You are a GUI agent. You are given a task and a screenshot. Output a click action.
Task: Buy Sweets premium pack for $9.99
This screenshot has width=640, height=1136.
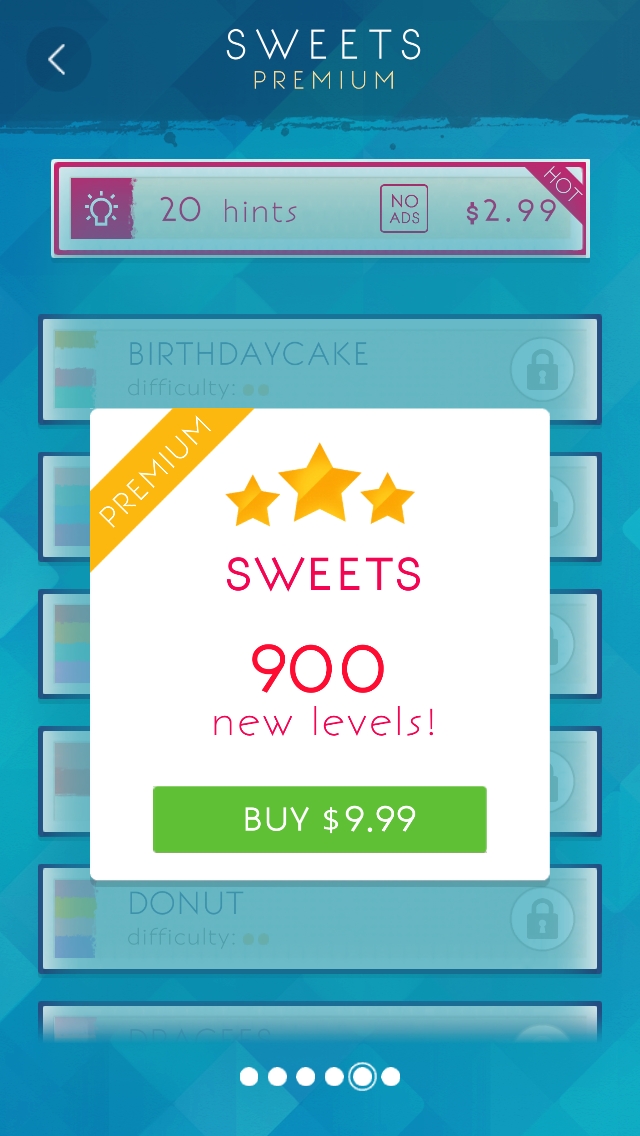pyautogui.click(x=320, y=819)
